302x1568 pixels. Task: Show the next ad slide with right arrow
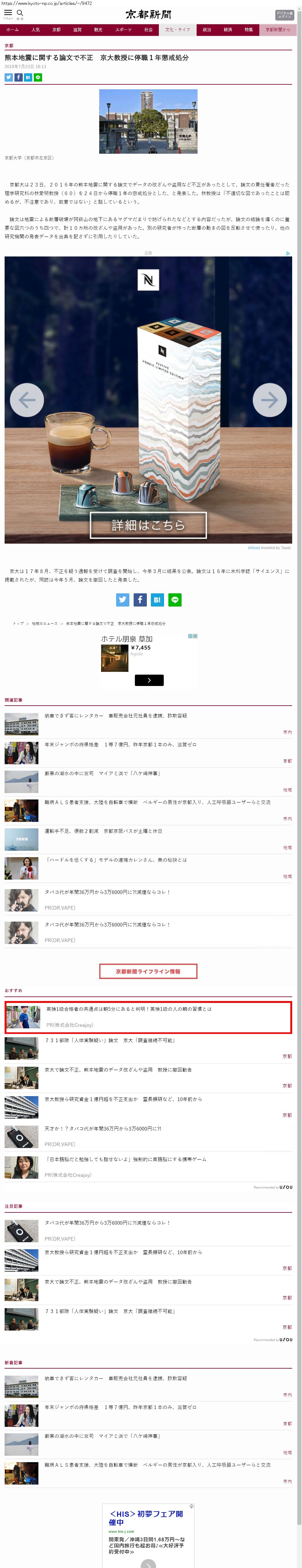point(269,400)
